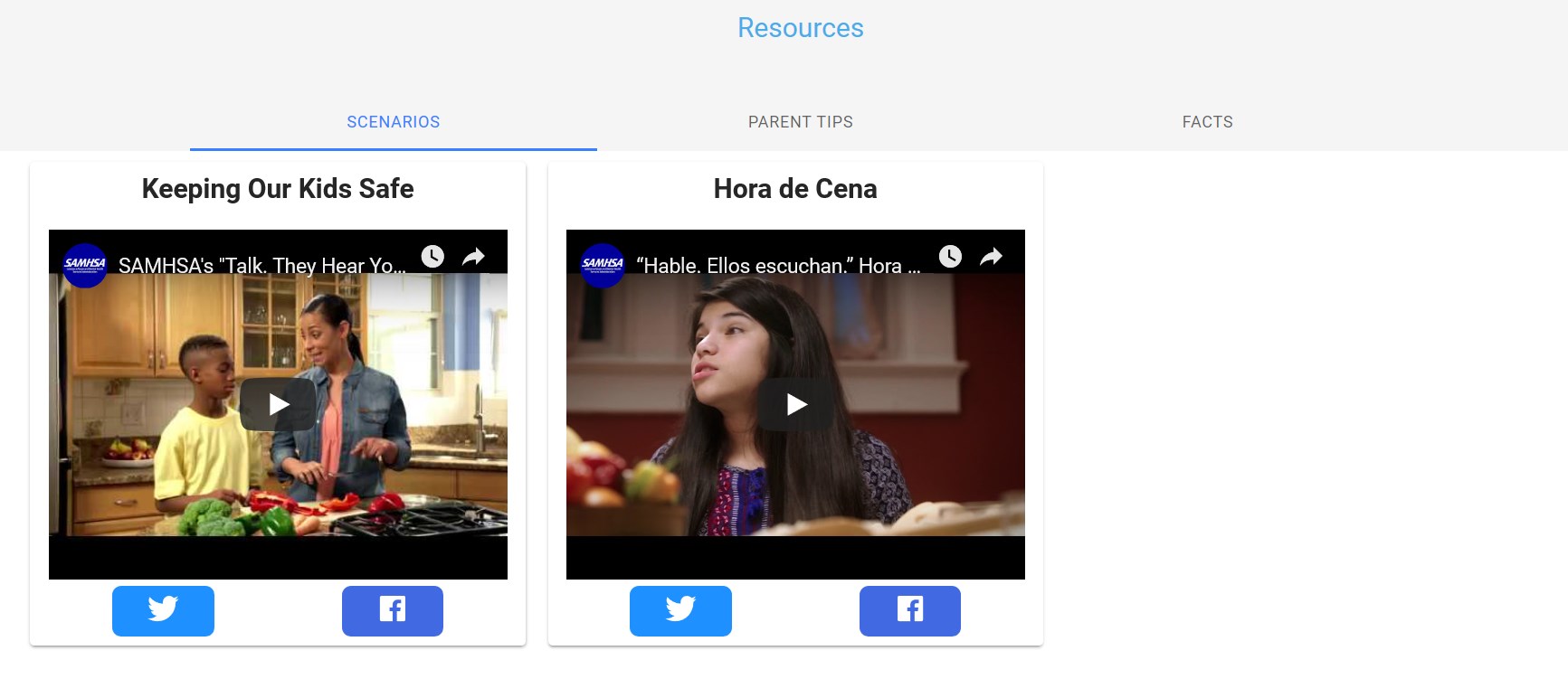Tap watch later on Keeping Our Kids Safe video
The height and width of the screenshot is (679, 1568).
(432, 257)
